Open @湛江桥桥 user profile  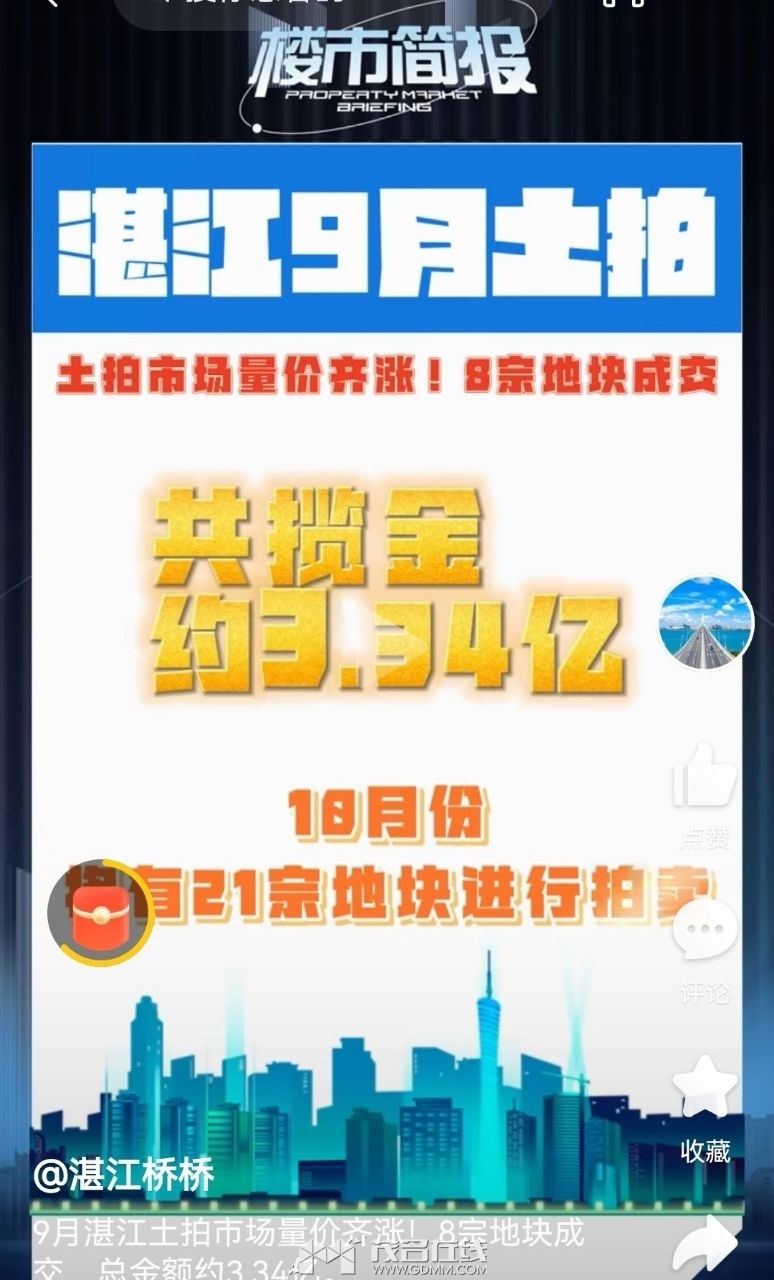coord(124,1176)
